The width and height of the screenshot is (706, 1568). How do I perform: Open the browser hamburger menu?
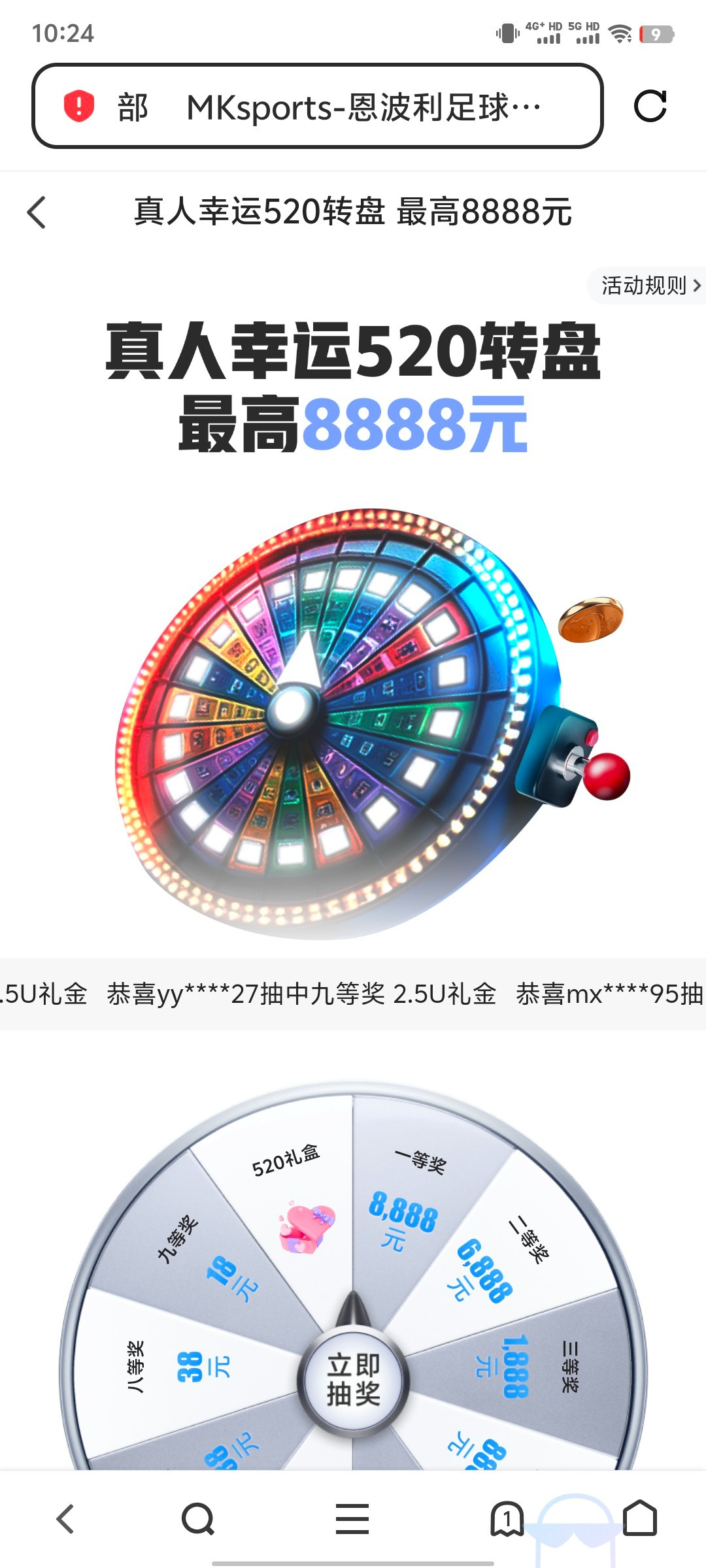click(352, 1518)
